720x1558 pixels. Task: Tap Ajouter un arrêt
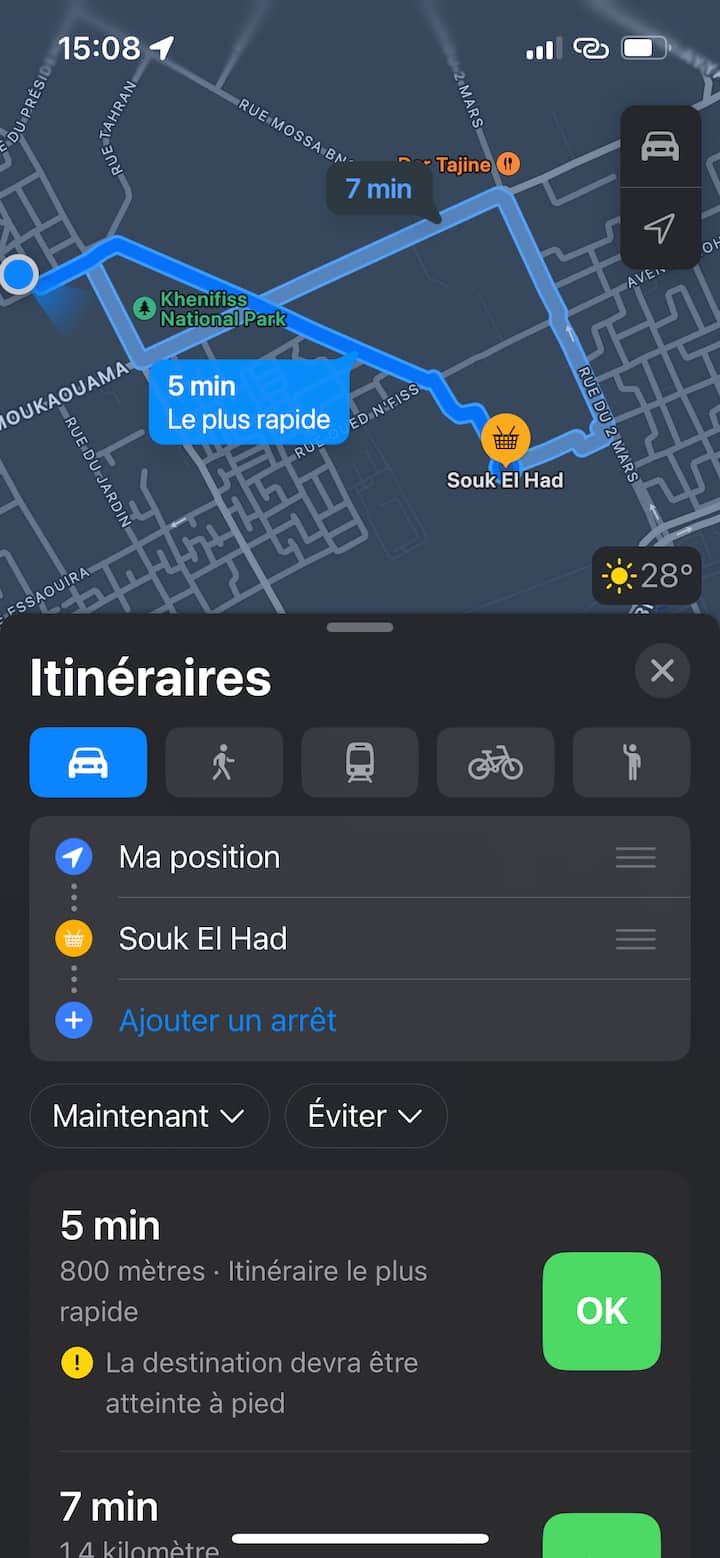(227, 1020)
